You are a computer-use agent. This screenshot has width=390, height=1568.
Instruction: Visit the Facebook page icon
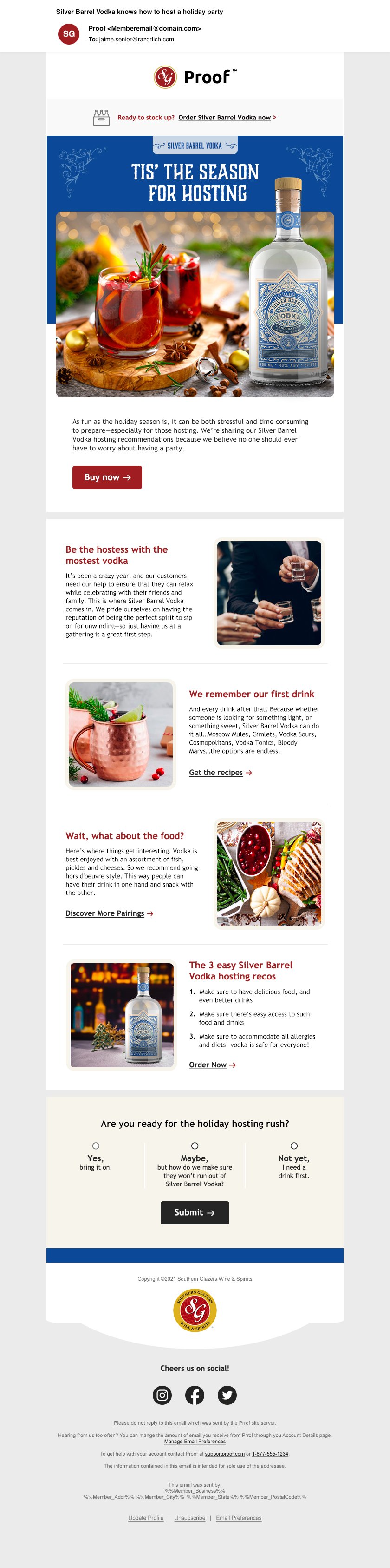click(x=195, y=1395)
